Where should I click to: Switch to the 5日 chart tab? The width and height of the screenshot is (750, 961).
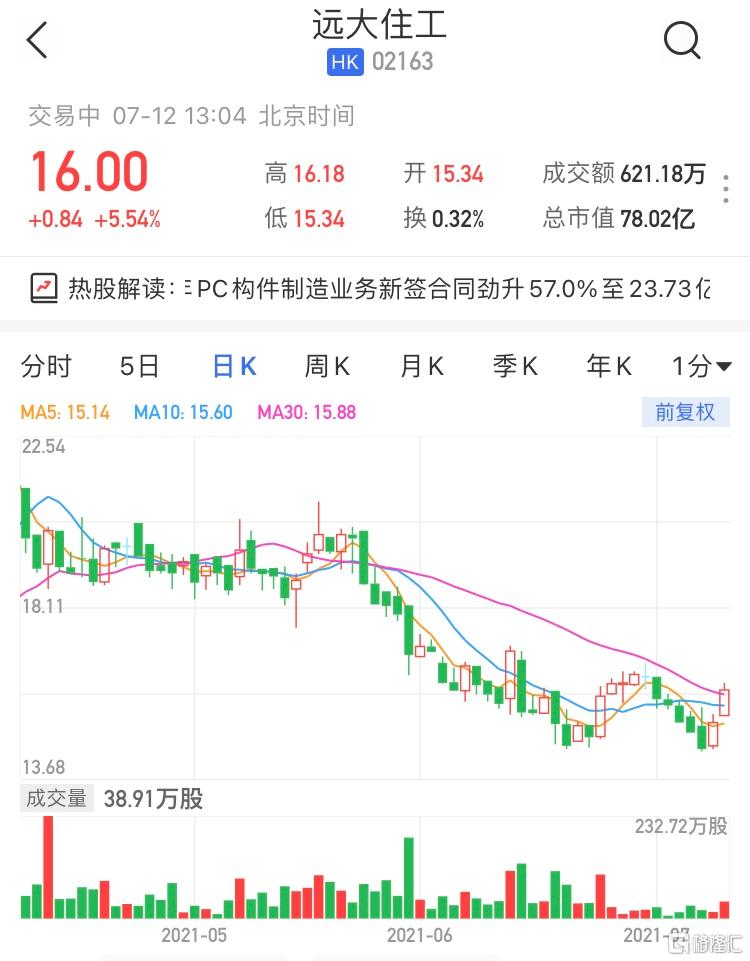139,367
